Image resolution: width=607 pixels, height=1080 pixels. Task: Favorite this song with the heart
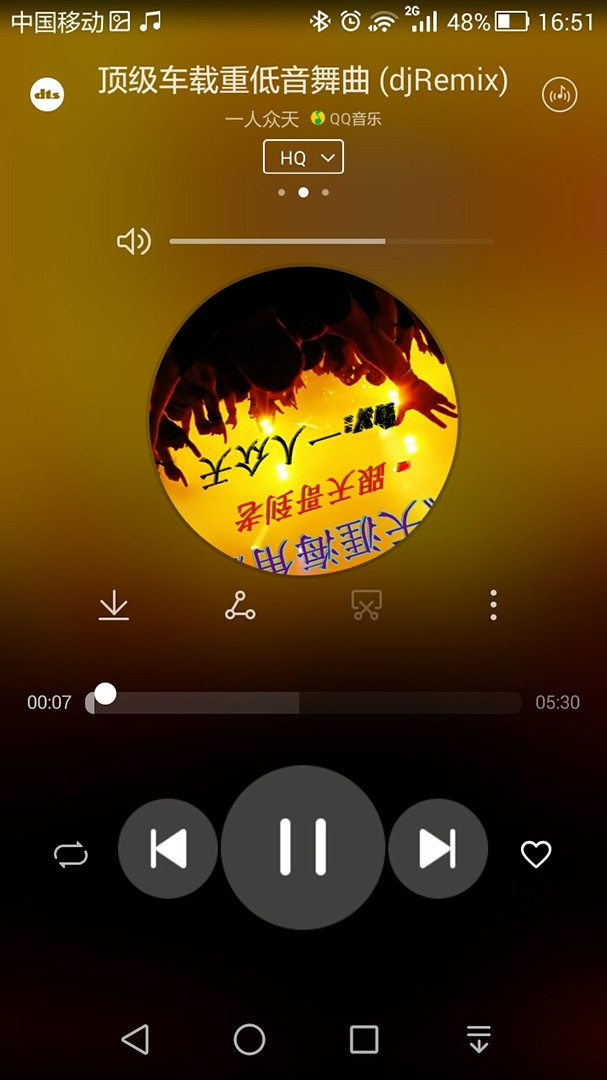pyautogui.click(x=536, y=854)
